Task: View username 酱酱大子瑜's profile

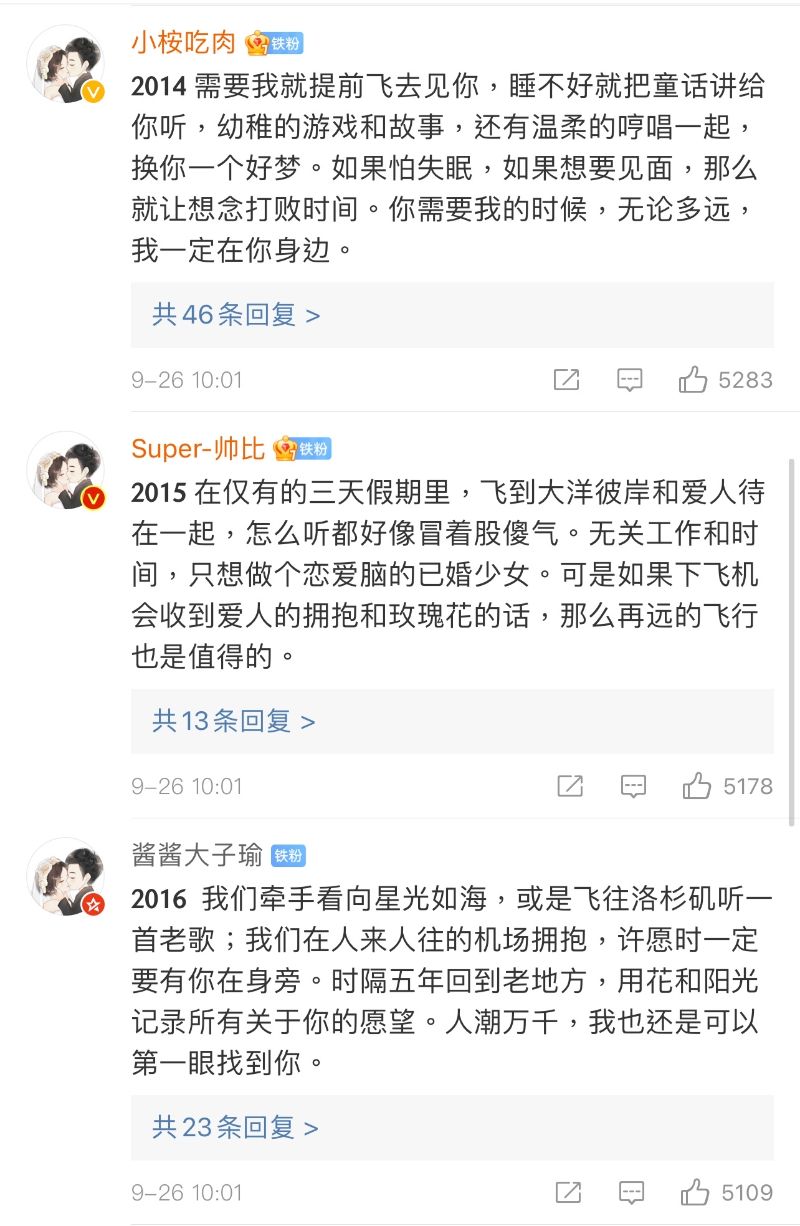Action: pos(197,855)
